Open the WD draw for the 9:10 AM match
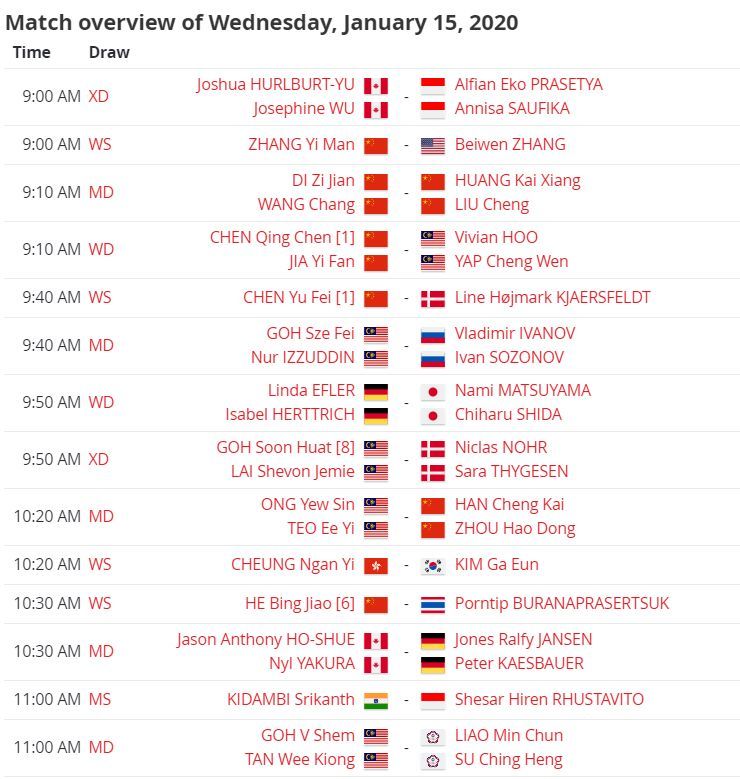Viewport: 740px width, 779px height. click(x=101, y=249)
